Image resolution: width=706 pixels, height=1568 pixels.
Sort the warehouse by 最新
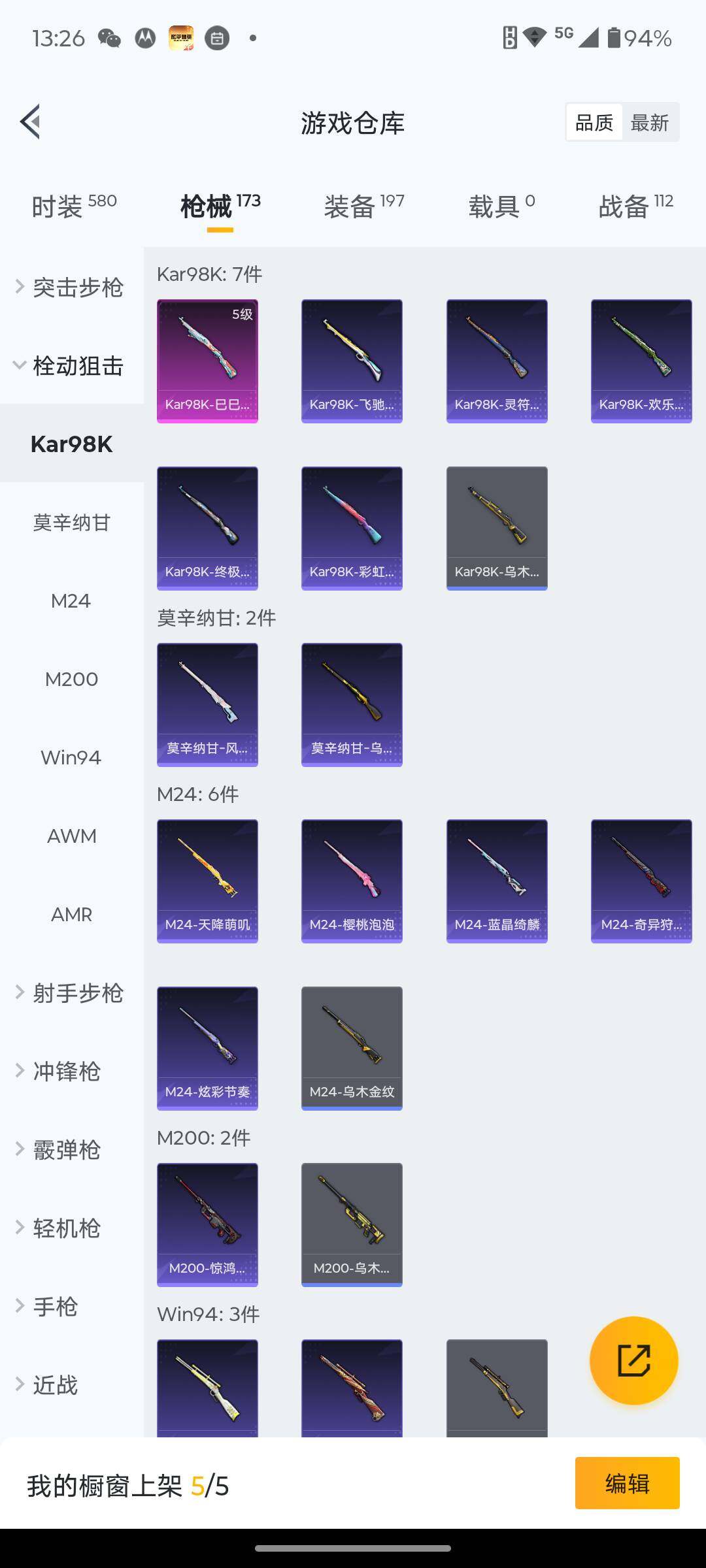pyautogui.click(x=649, y=122)
